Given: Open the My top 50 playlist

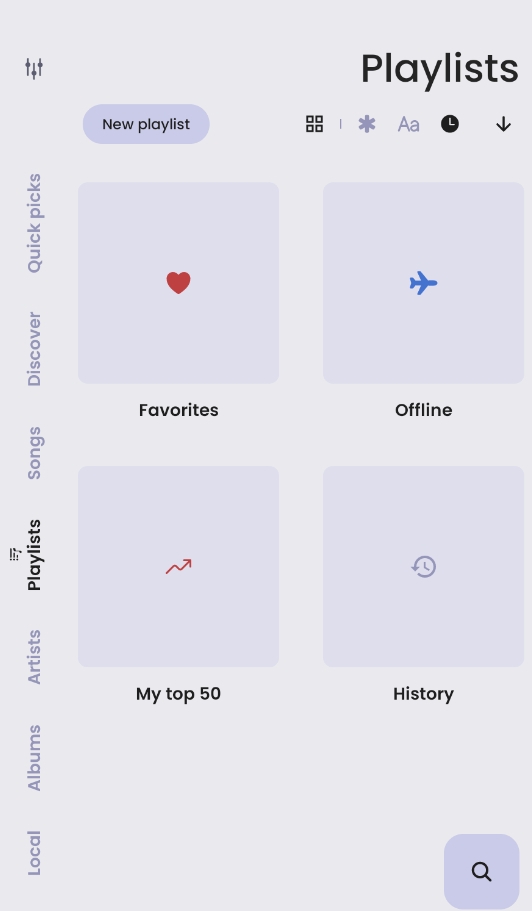Looking at the screenshot, I should [x=178, y=566].
